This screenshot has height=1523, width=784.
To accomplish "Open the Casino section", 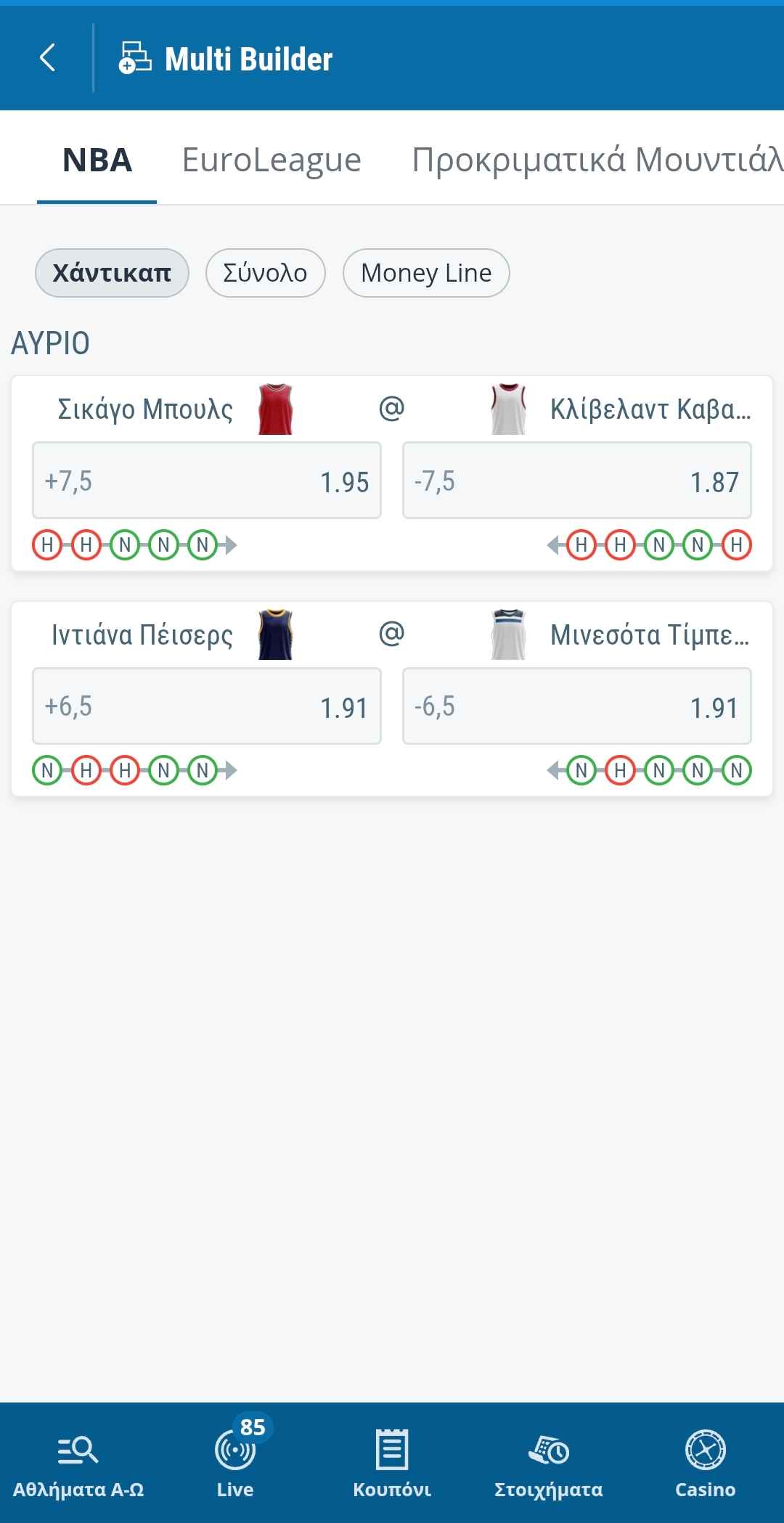I will [x=706, y=1462].
